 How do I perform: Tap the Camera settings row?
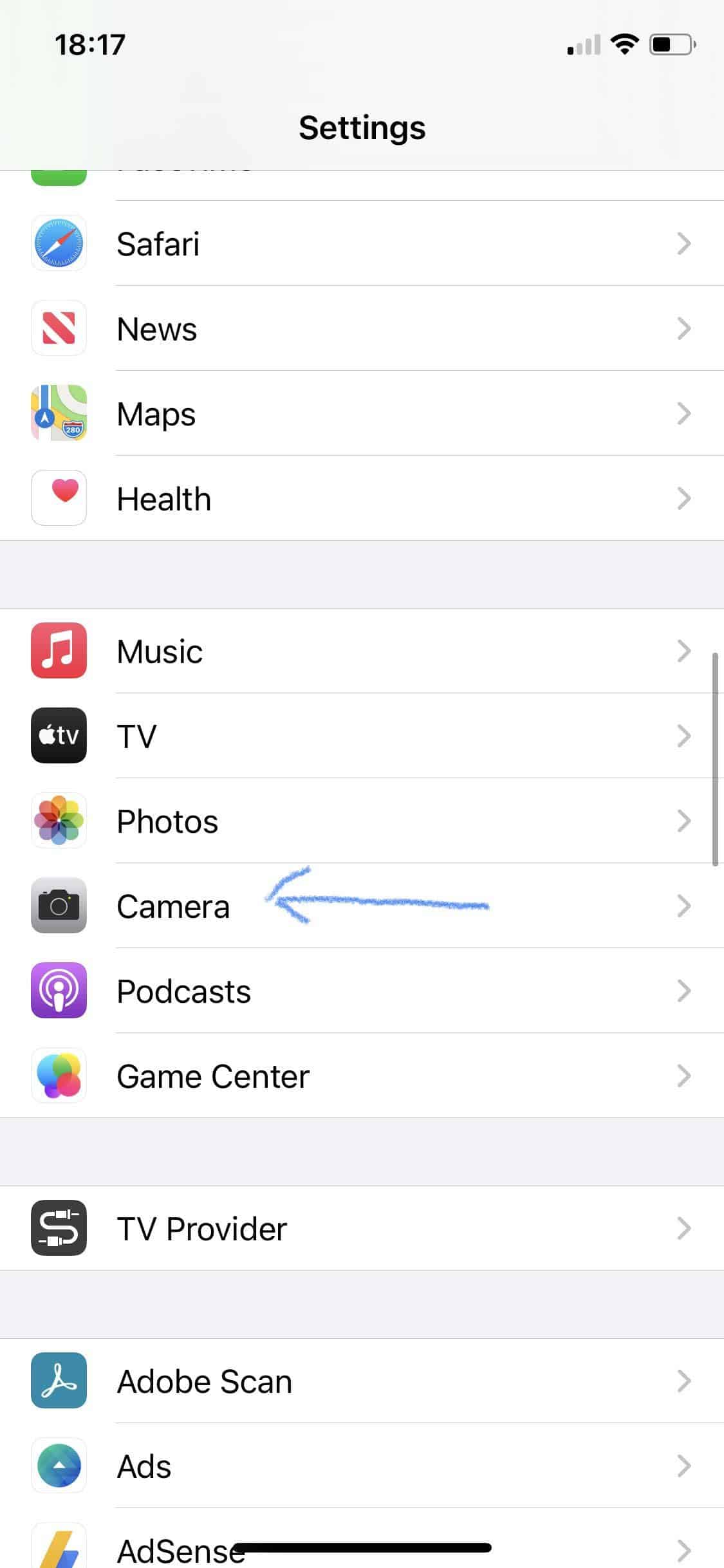(362, 906)
